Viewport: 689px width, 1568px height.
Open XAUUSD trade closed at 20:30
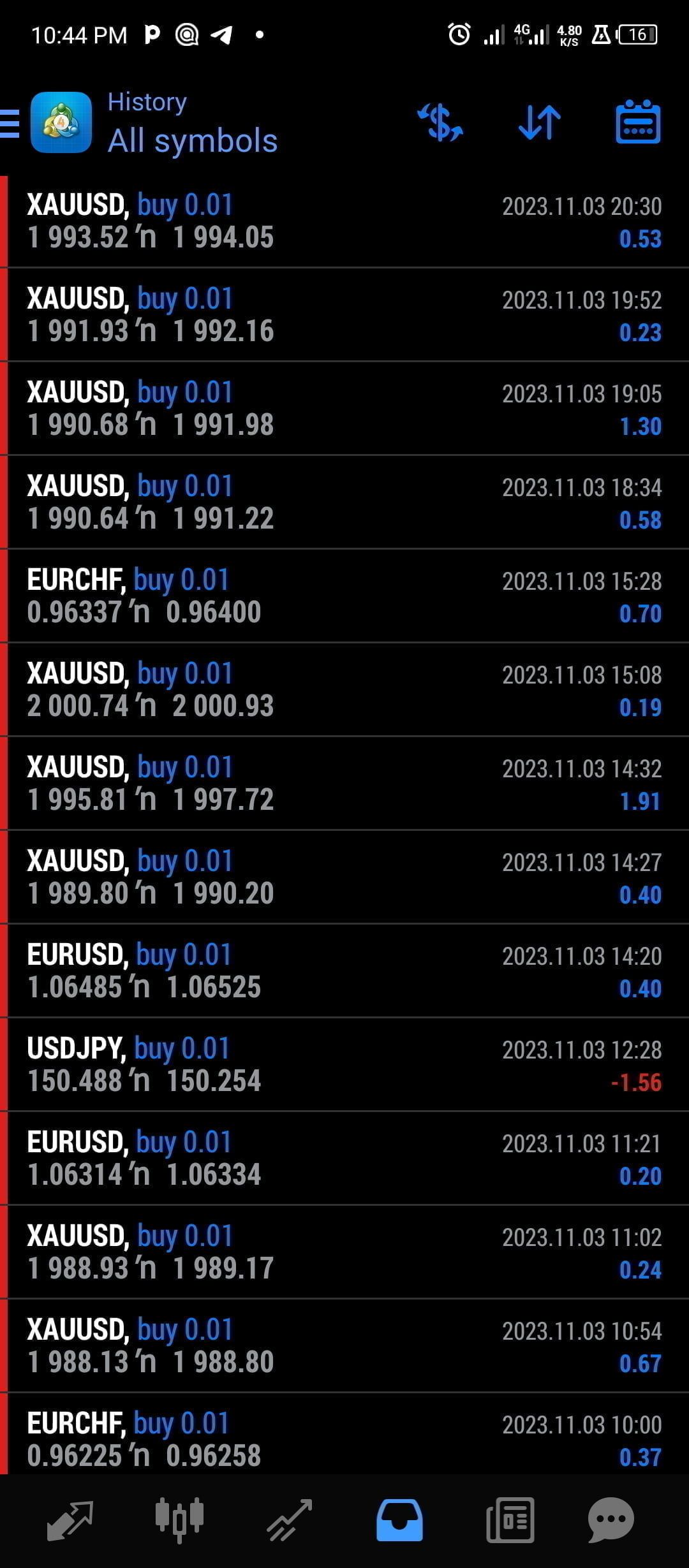coord(344,221)
